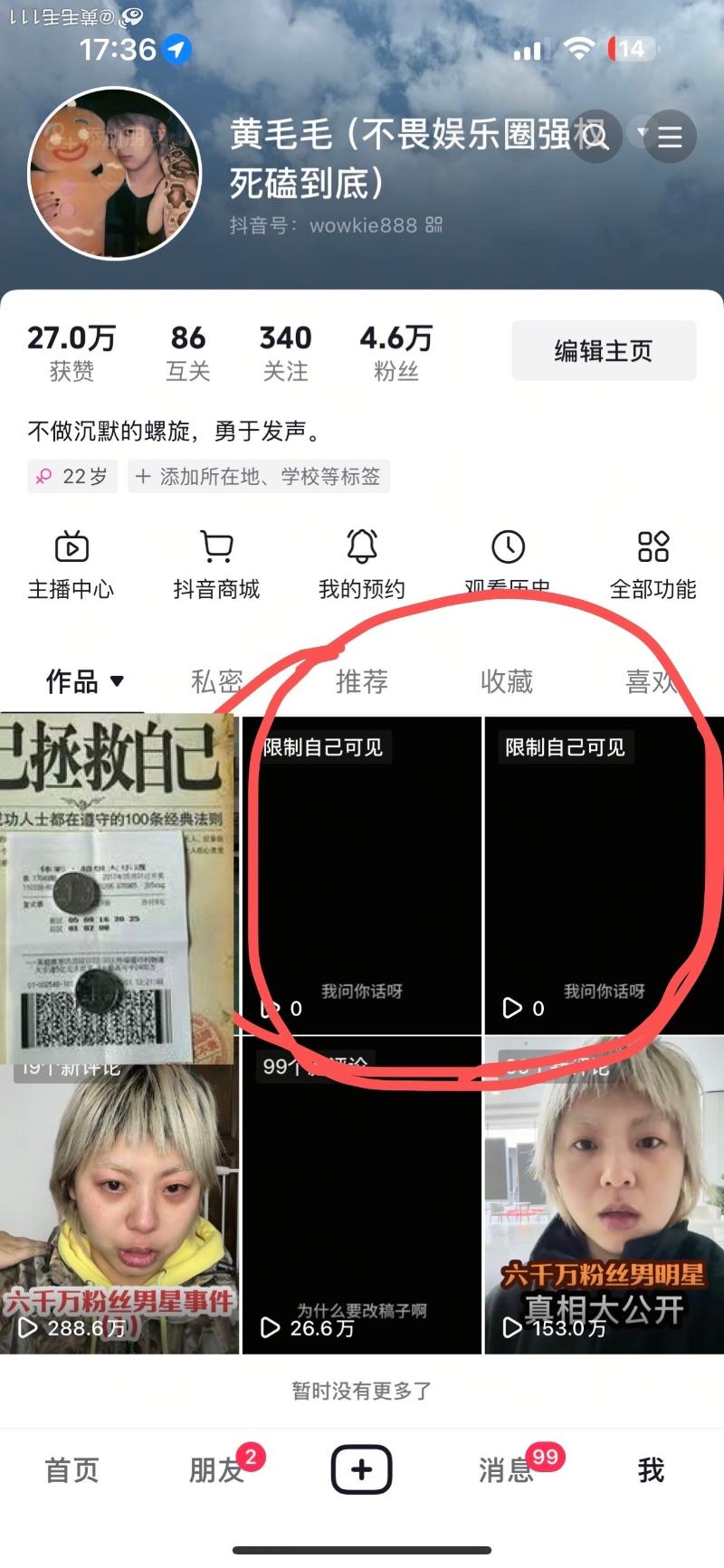Tap 编辑主页 to edit profile

604,351
